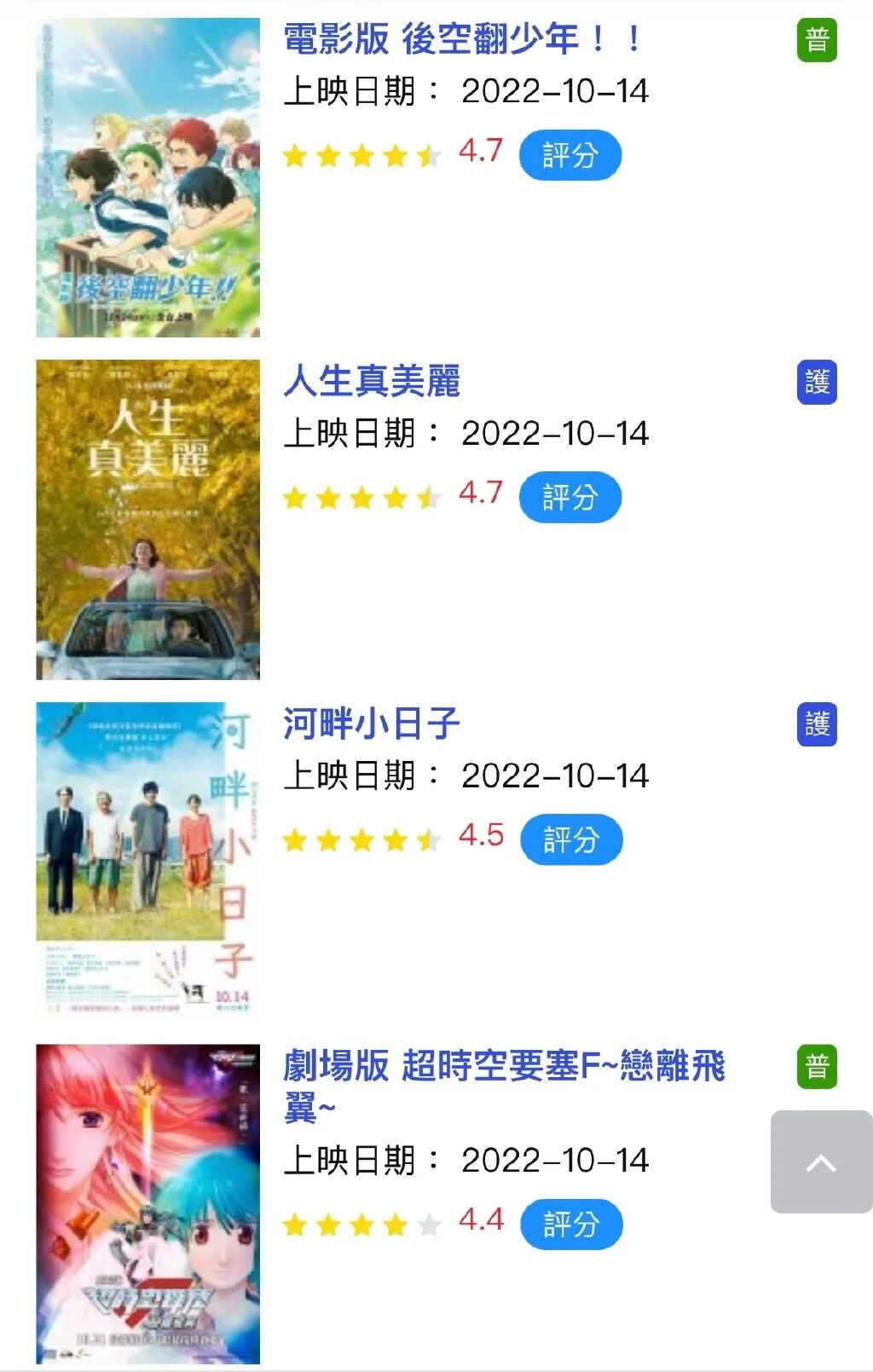This screenshot has width=873, height=1372.
Task: Open 劇場版 超時空要塞F~戀離飛翼~ title link
Action: click(503, 1067)
